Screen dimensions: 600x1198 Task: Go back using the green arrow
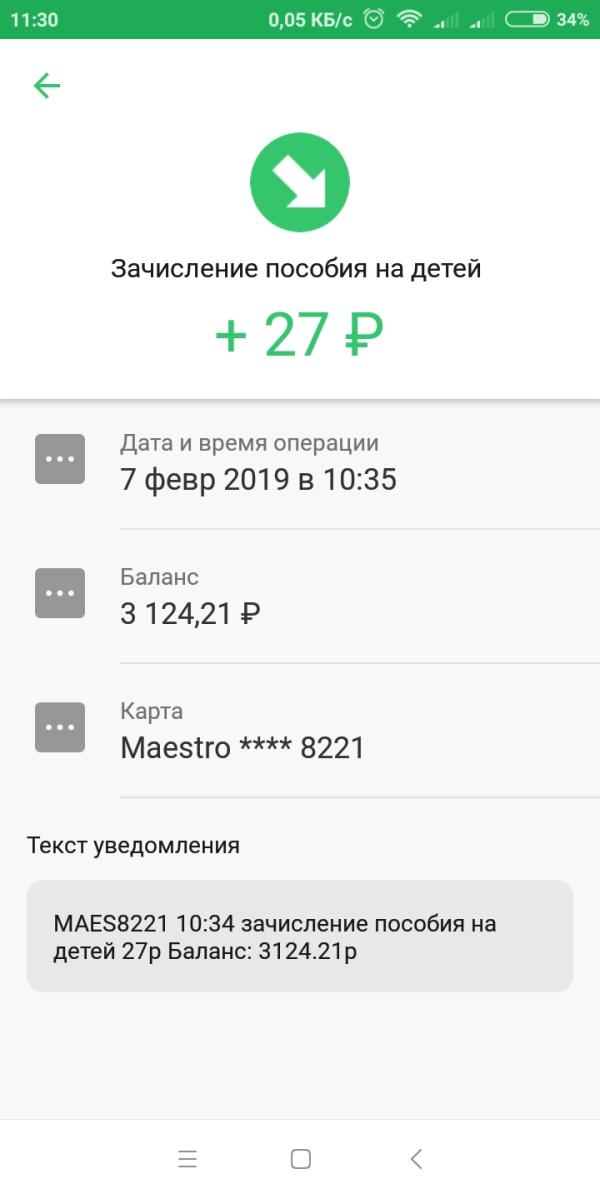click(x=47, y=87)
